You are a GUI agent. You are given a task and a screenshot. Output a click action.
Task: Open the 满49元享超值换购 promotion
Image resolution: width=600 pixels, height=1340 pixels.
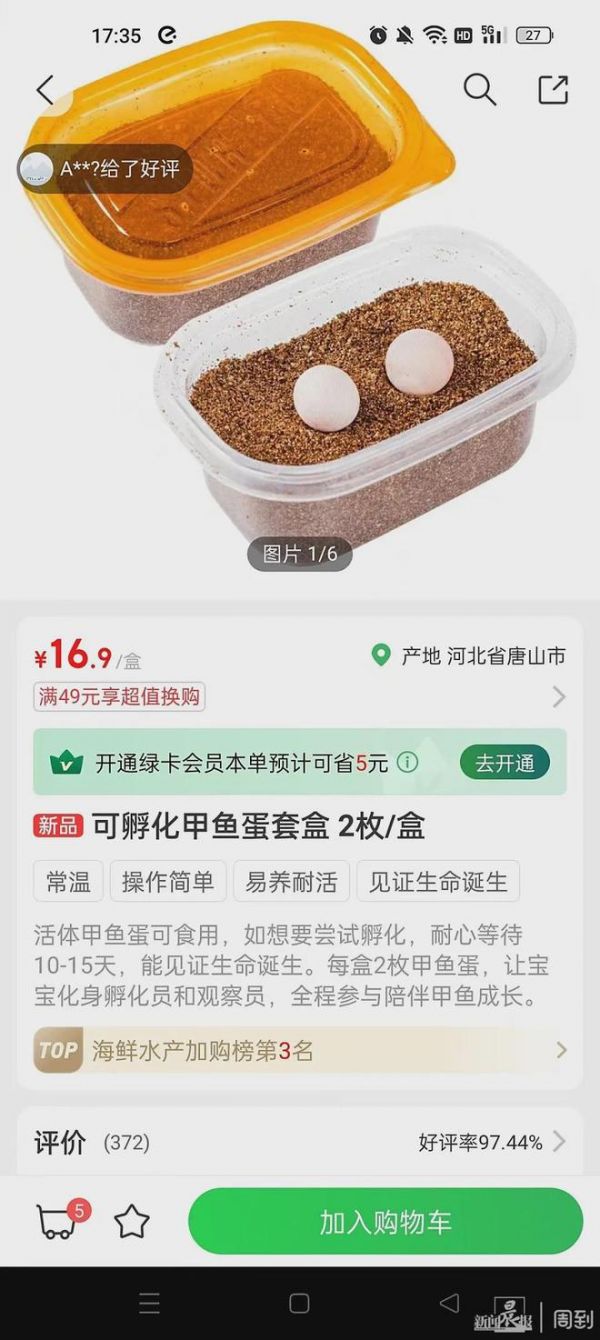tap(300, 697)
